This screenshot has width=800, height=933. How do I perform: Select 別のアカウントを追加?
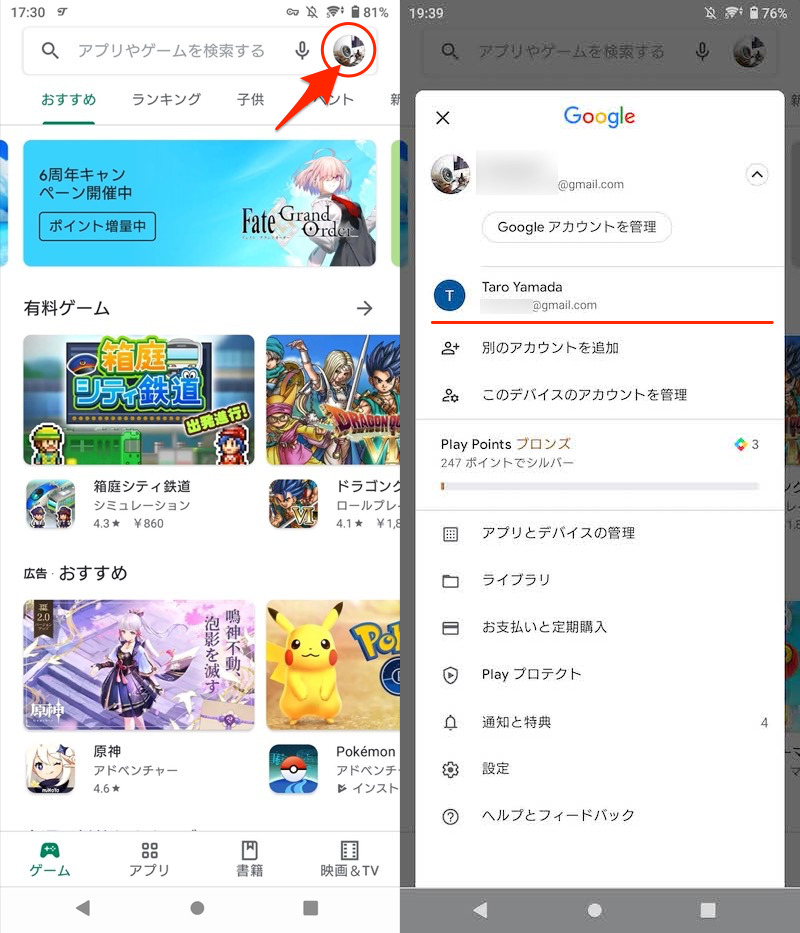550,348
